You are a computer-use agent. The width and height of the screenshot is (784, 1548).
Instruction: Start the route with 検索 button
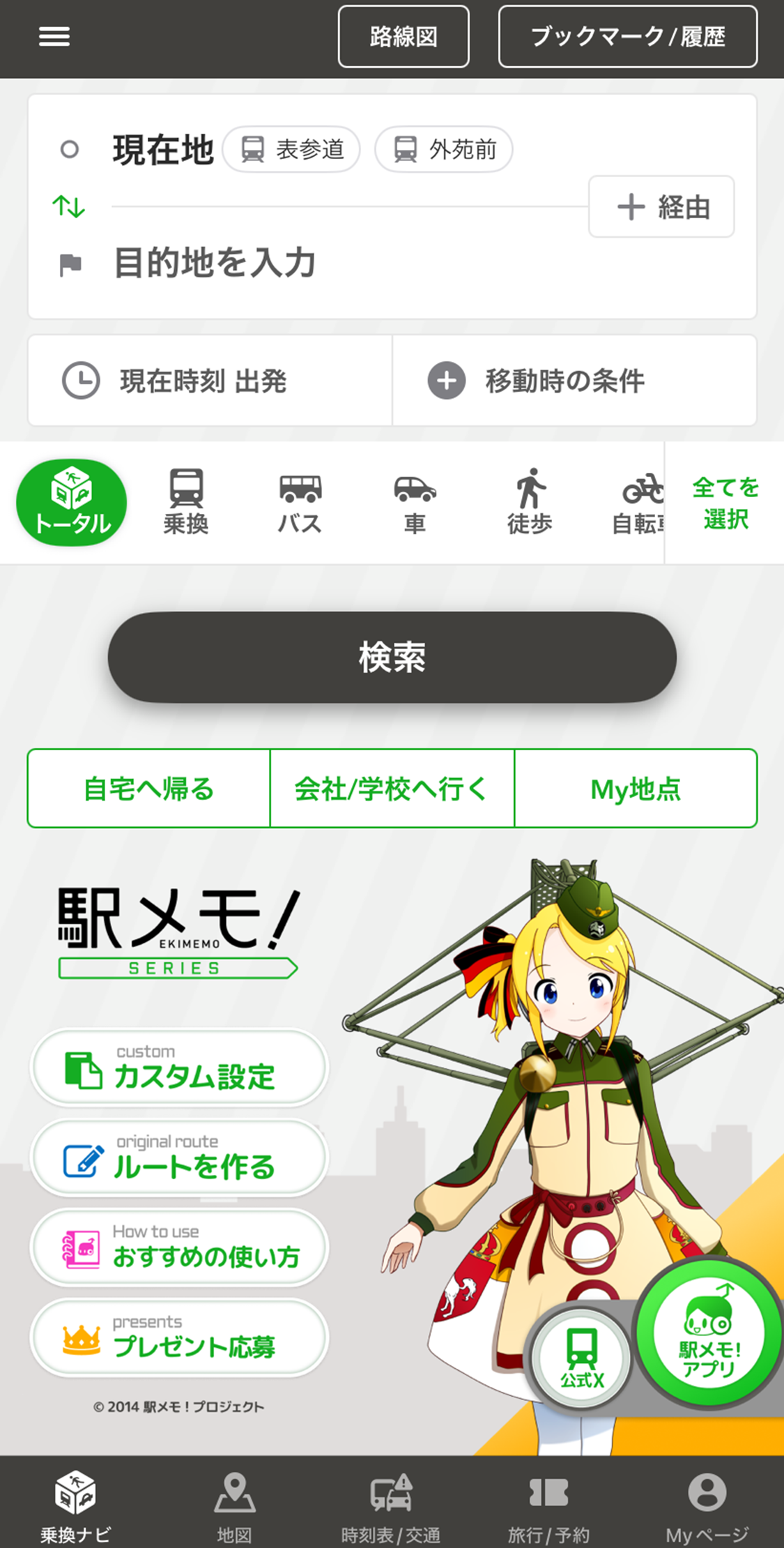[x=392, y=657]
